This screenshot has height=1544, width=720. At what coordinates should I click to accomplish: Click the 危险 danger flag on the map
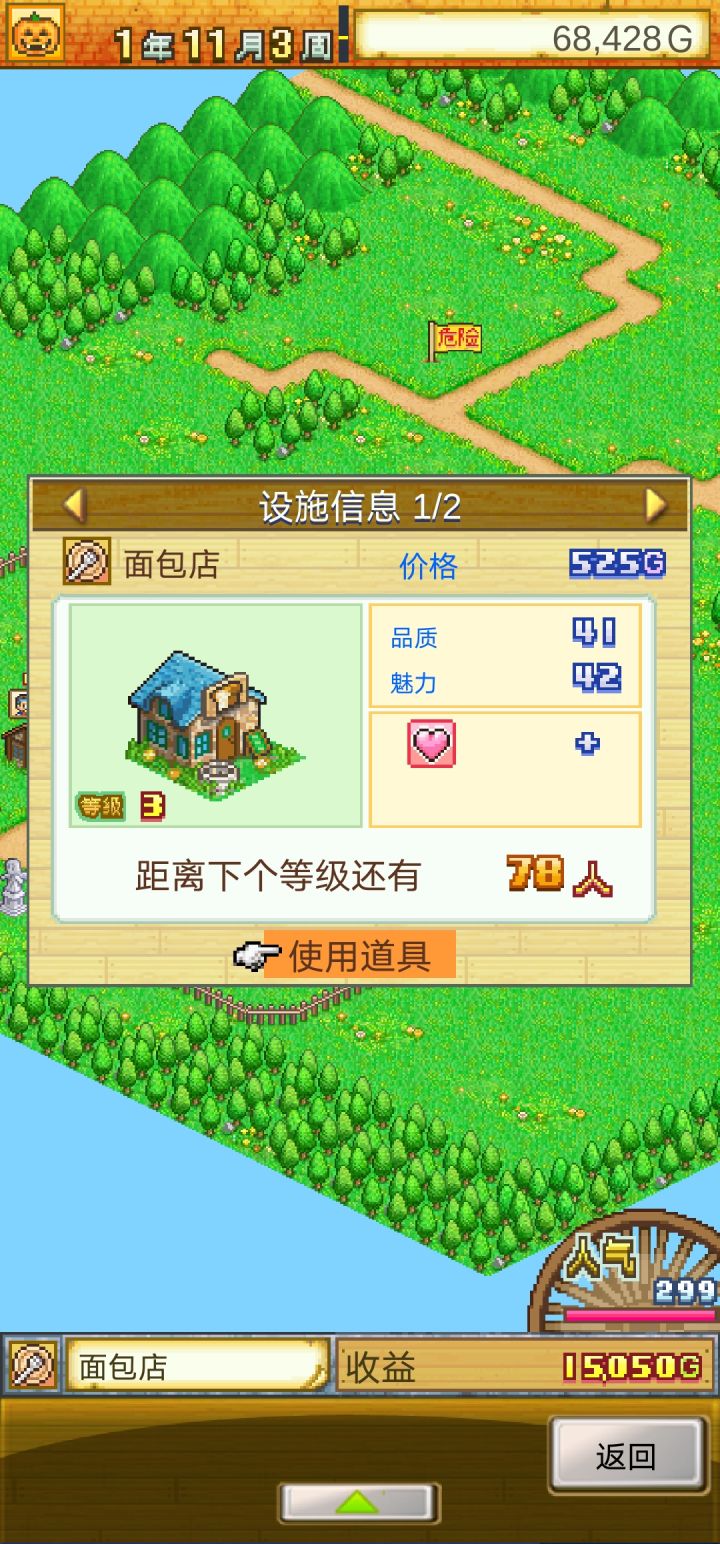pos(458,338)
